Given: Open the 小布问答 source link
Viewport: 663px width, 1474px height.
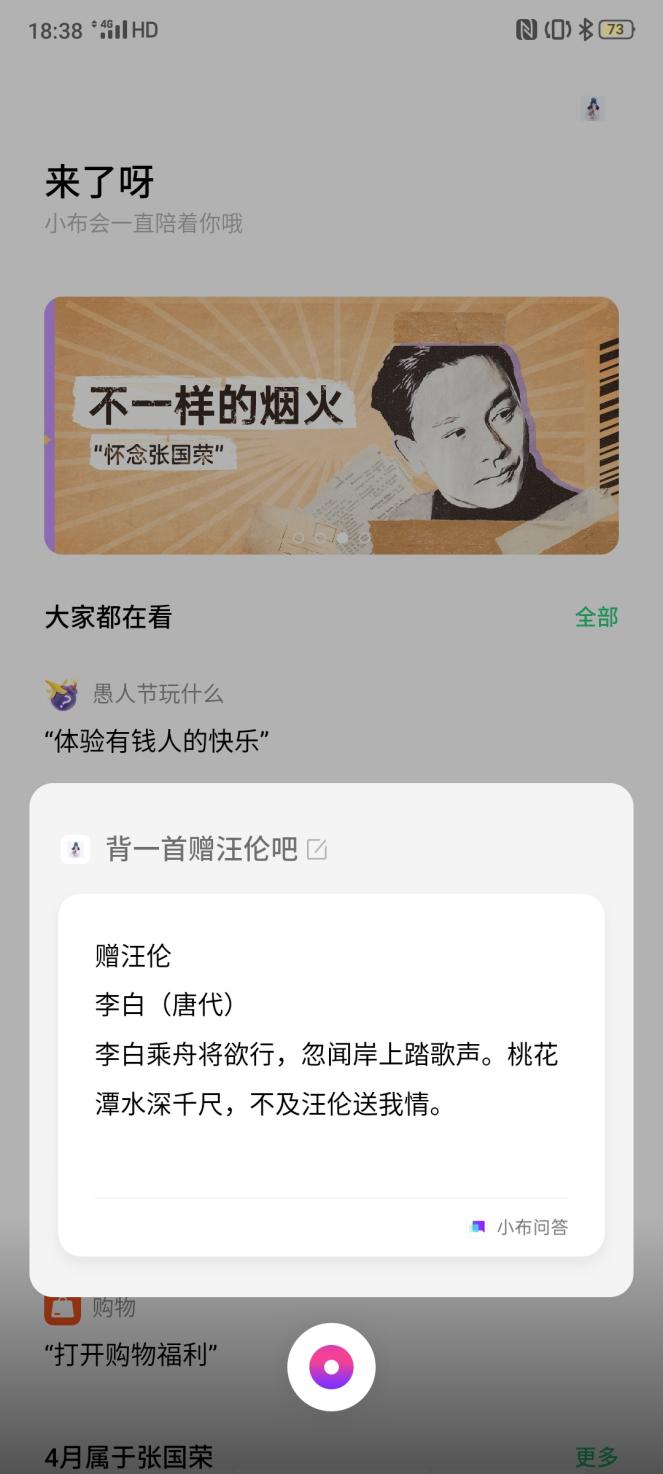Looking at the screenshot, I should (519, 1227).
